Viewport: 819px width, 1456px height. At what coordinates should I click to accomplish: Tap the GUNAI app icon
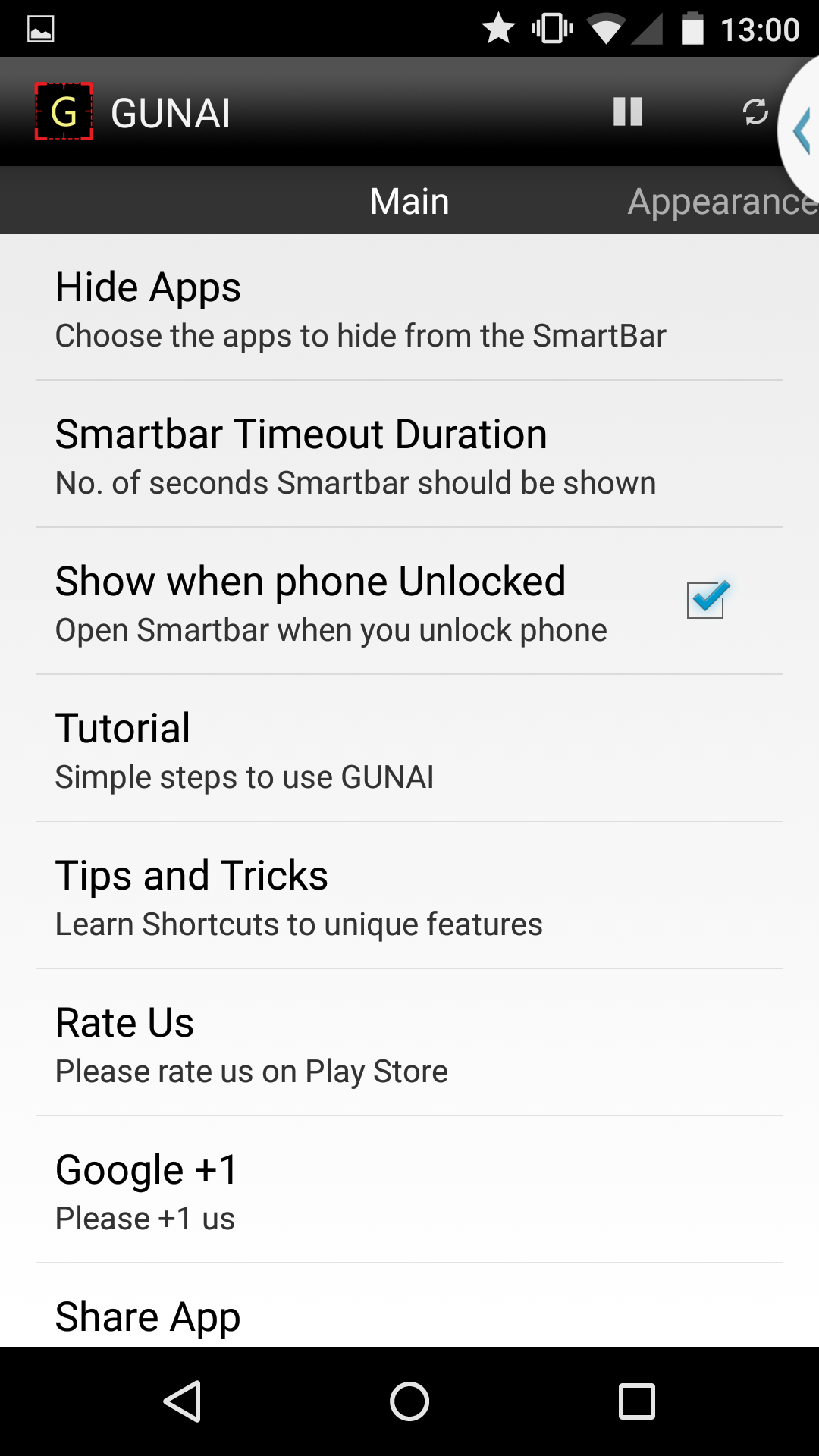click(64, 111)
